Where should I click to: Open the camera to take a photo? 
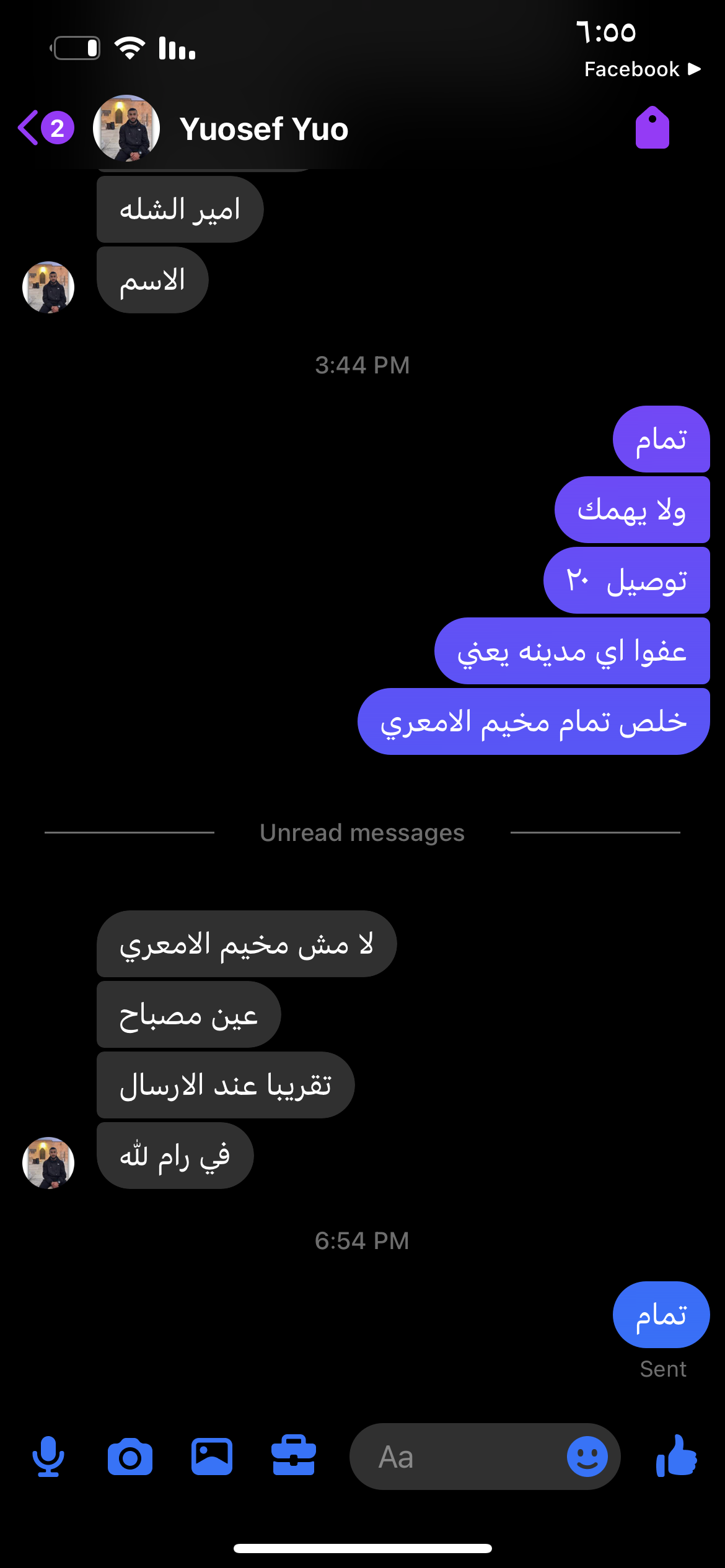[130, 1457]
